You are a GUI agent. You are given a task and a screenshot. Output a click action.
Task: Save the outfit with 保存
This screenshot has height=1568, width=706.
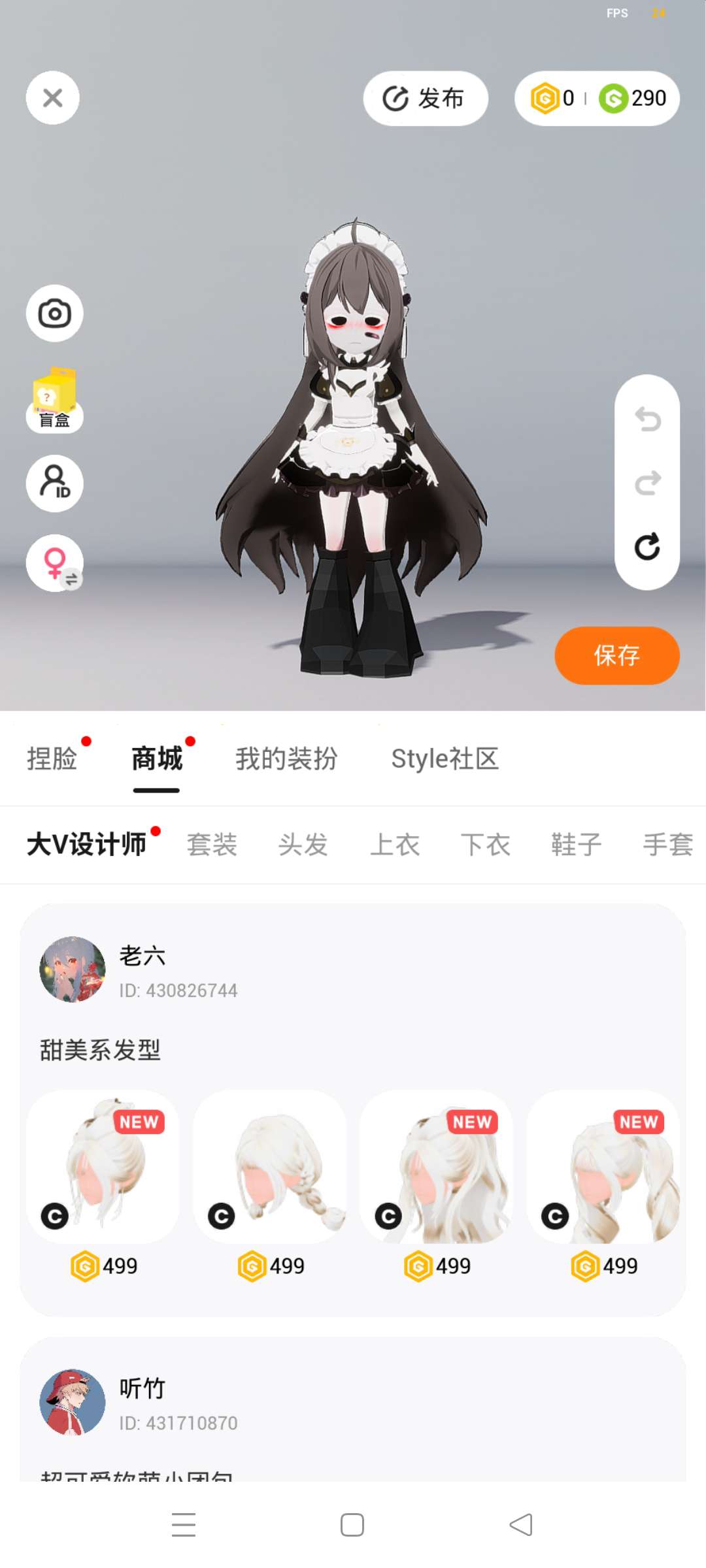pyautogui.click(x=616, y=655)
